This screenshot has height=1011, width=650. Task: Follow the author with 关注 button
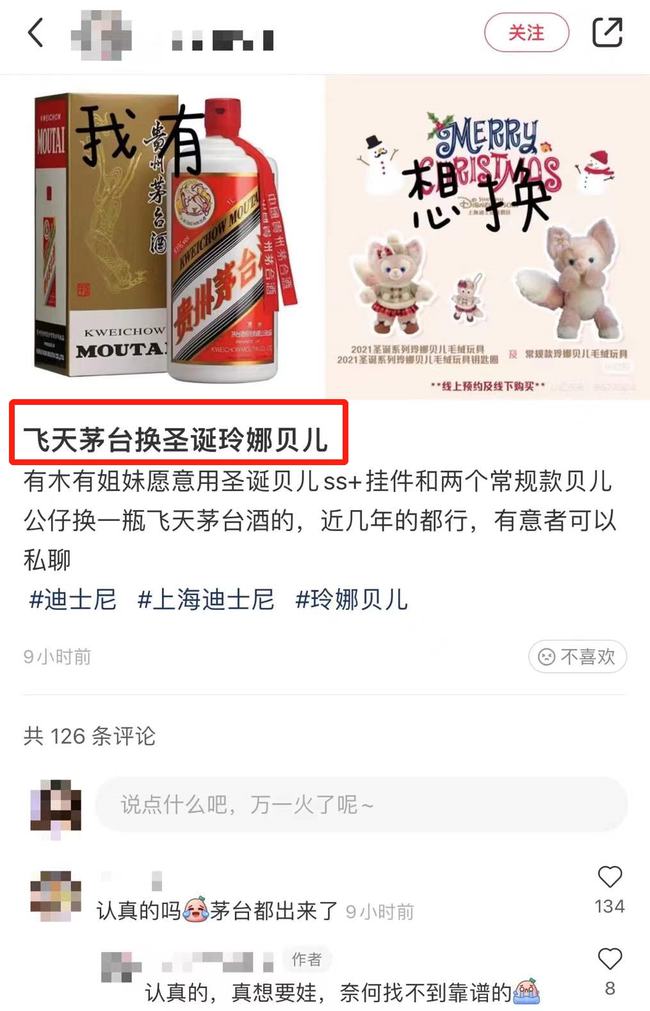tap(526, 33)
